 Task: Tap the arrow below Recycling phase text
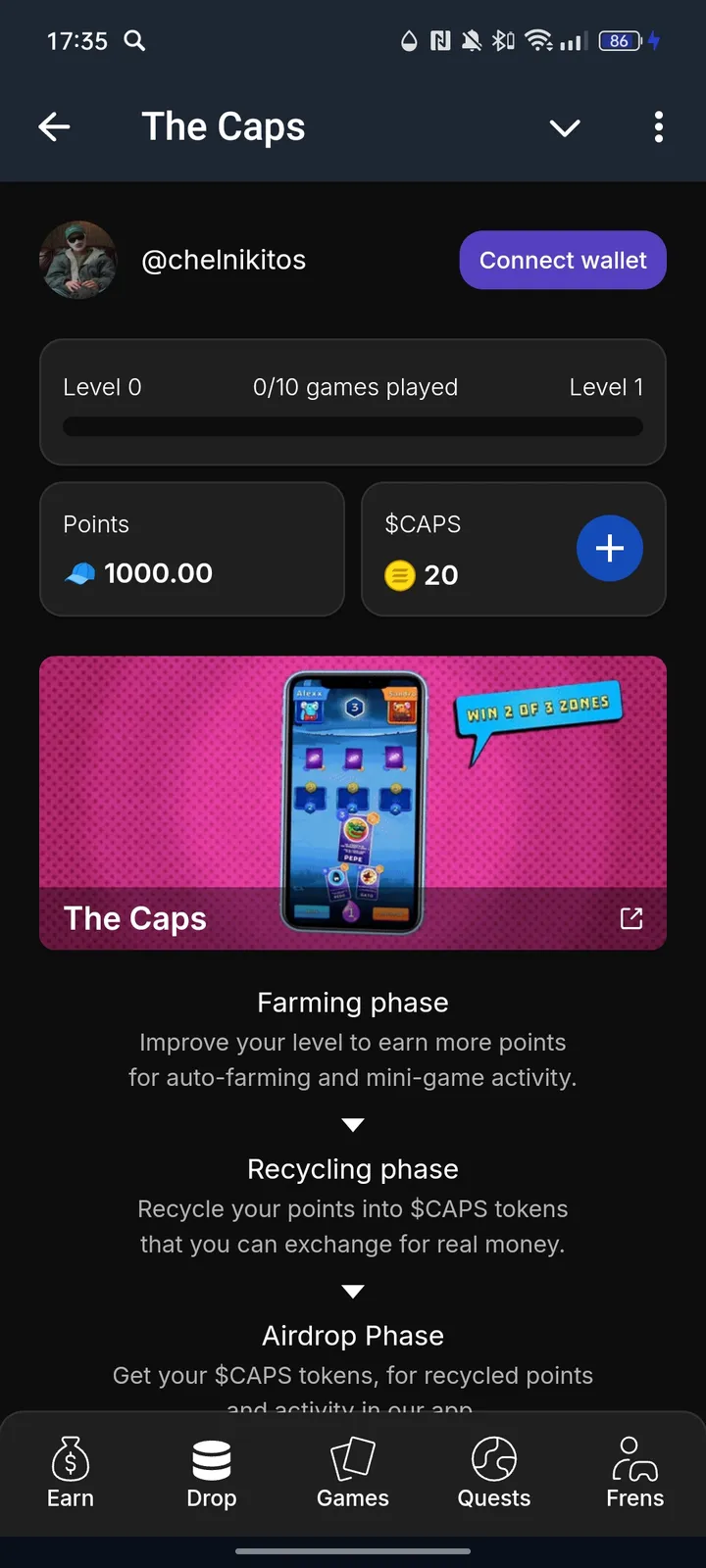click(353, 1291)
